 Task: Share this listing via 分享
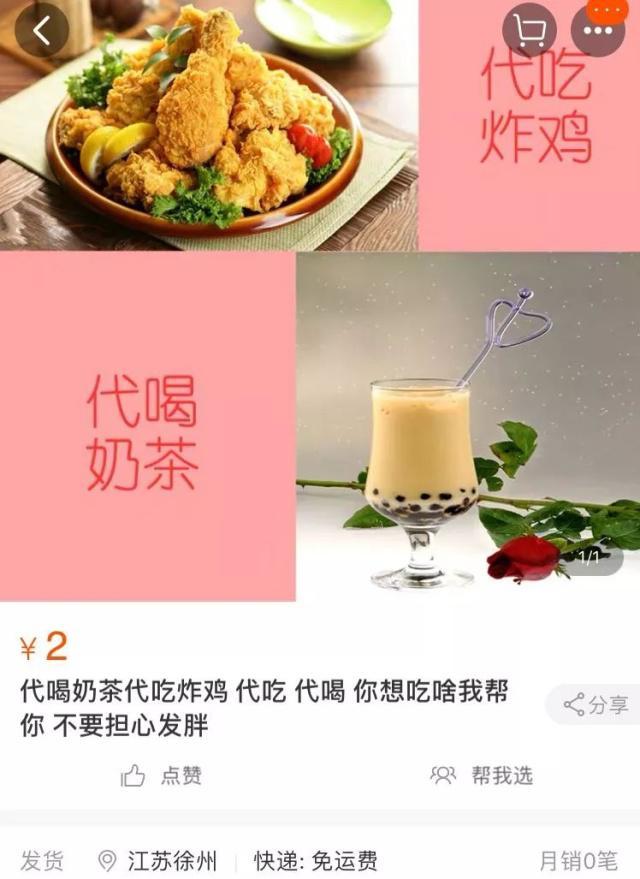597,705
